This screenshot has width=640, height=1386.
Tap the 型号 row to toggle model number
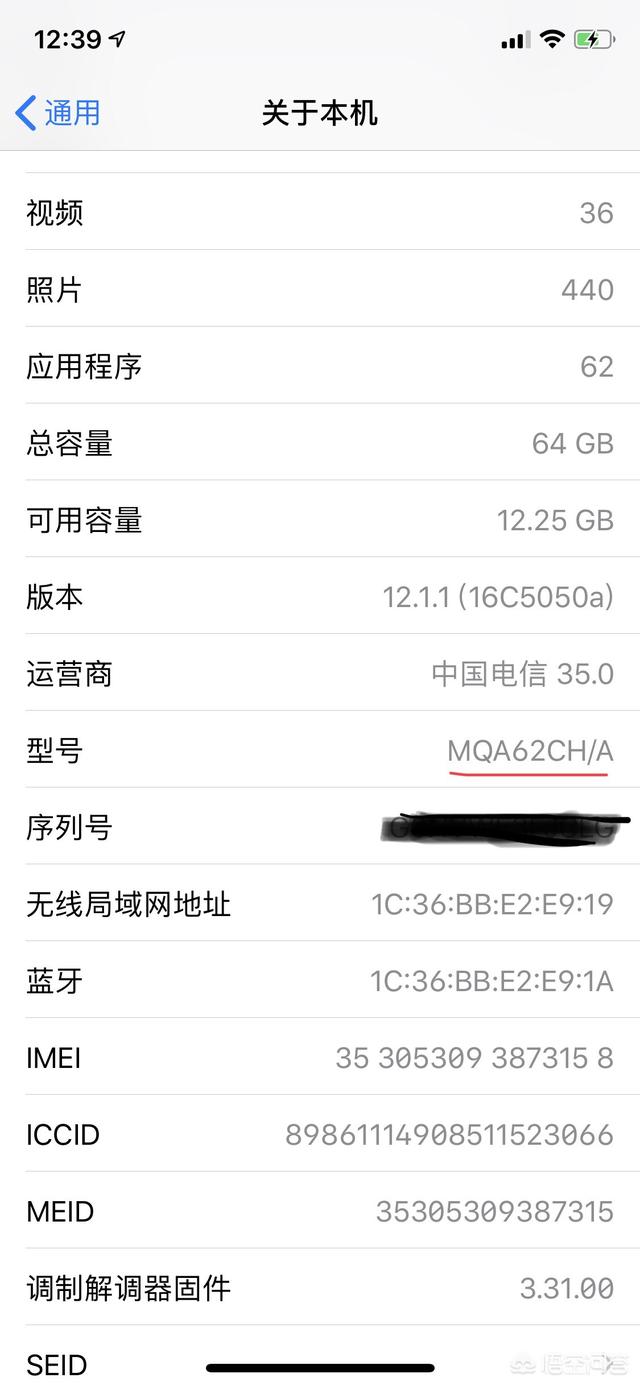[320, 750]
